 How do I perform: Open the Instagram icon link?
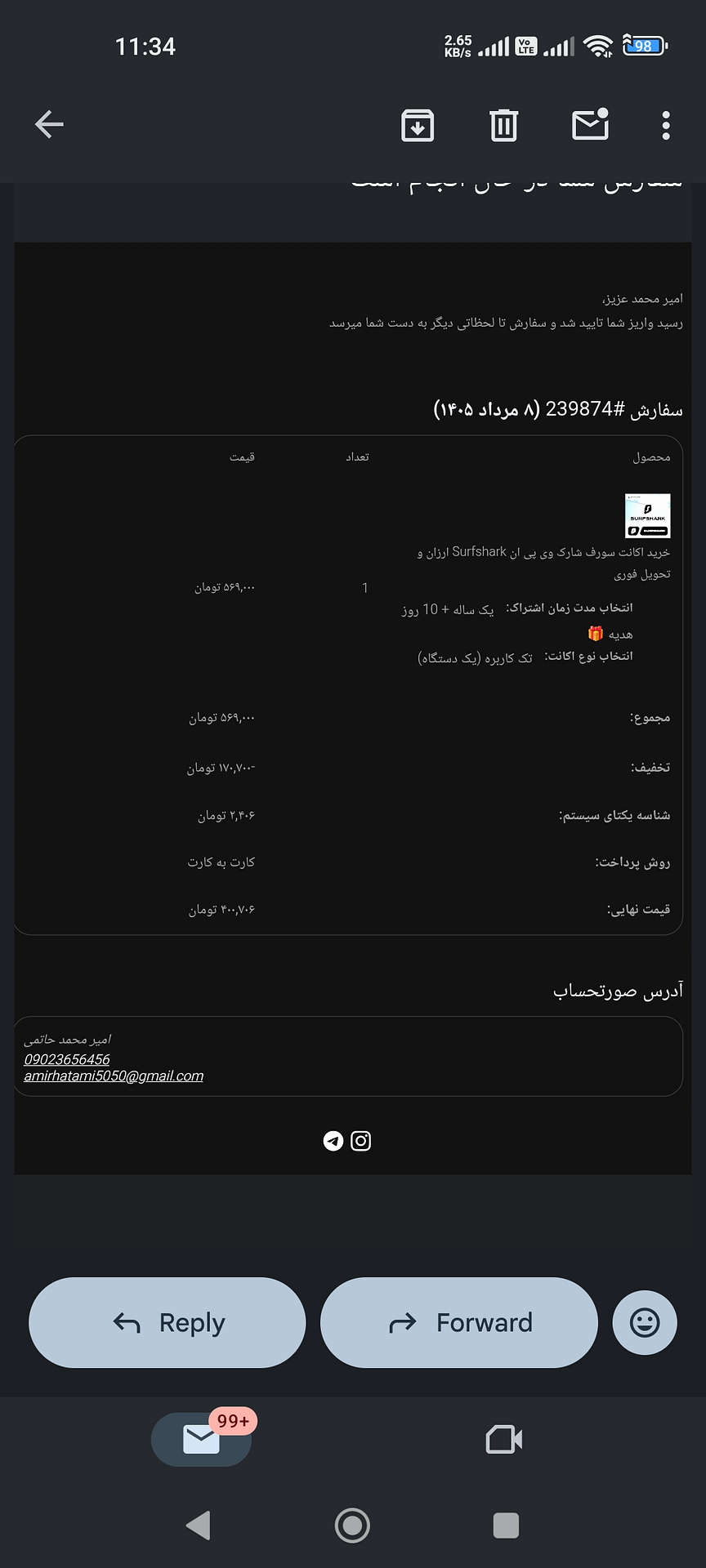click(x=360, y=1141)
